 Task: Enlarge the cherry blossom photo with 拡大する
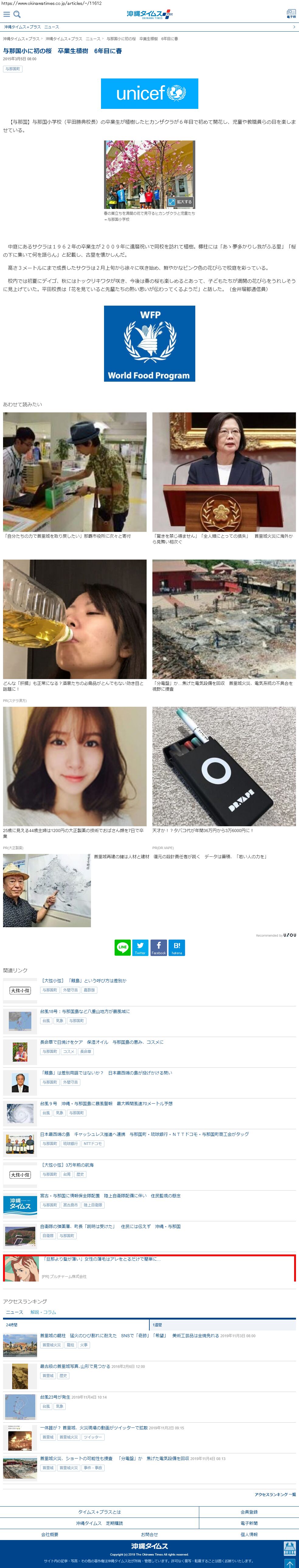pyautogui.click(x=181, y=202)
